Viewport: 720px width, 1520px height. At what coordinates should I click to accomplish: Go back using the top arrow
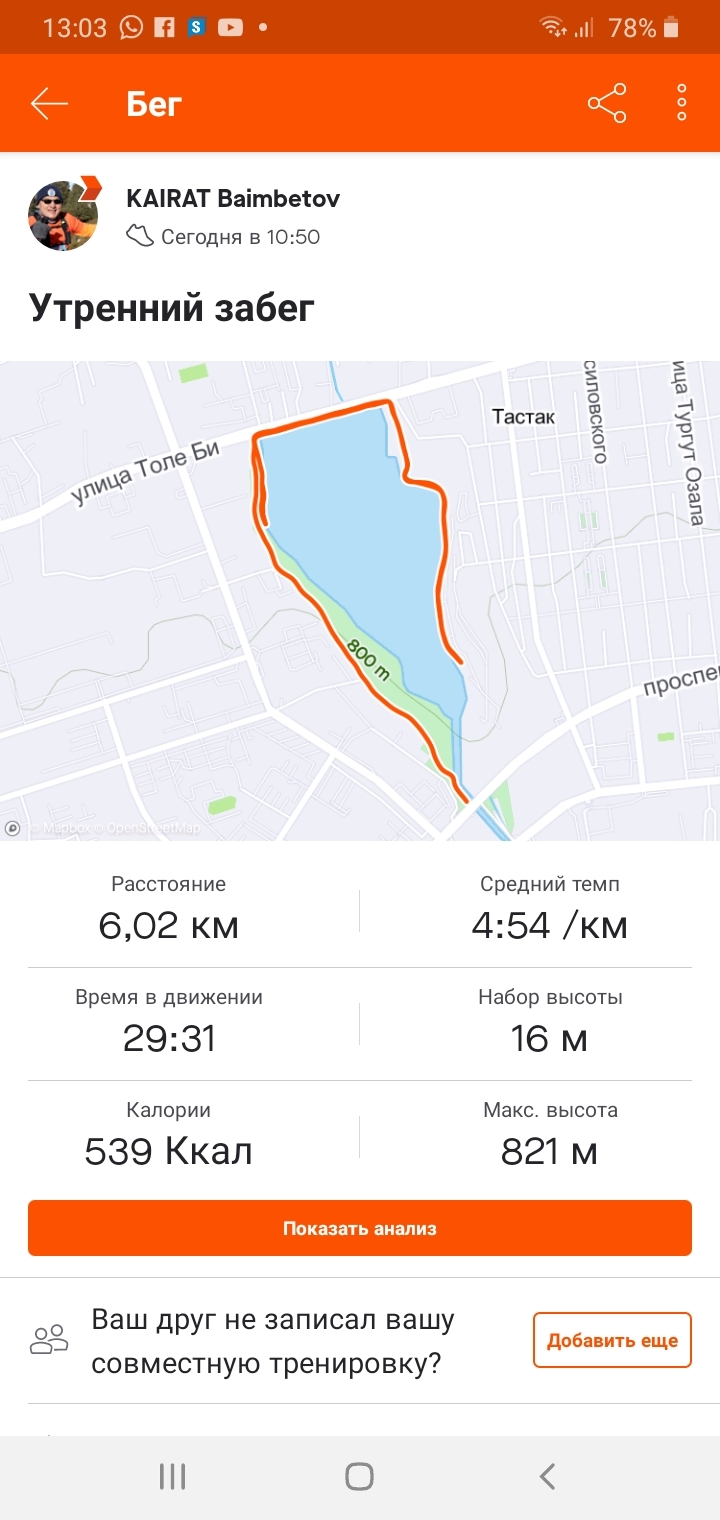coord(49,104)
